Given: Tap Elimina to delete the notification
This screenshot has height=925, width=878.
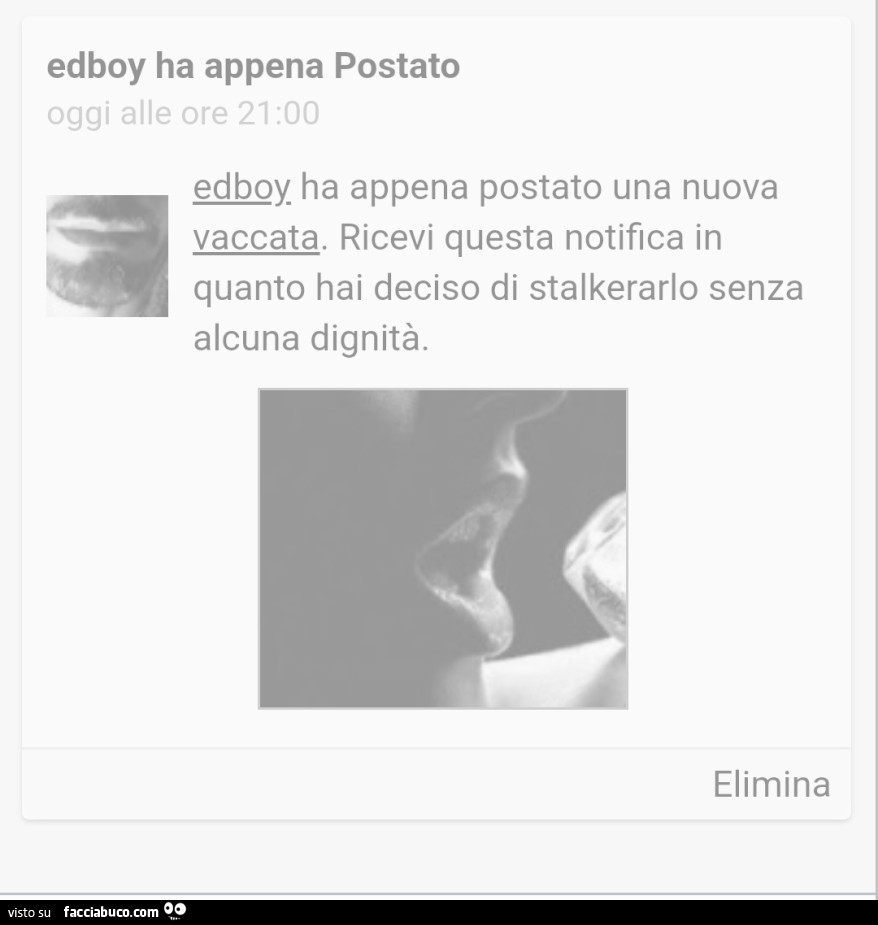Looking at the screenshot, I should tap(771, 784).
